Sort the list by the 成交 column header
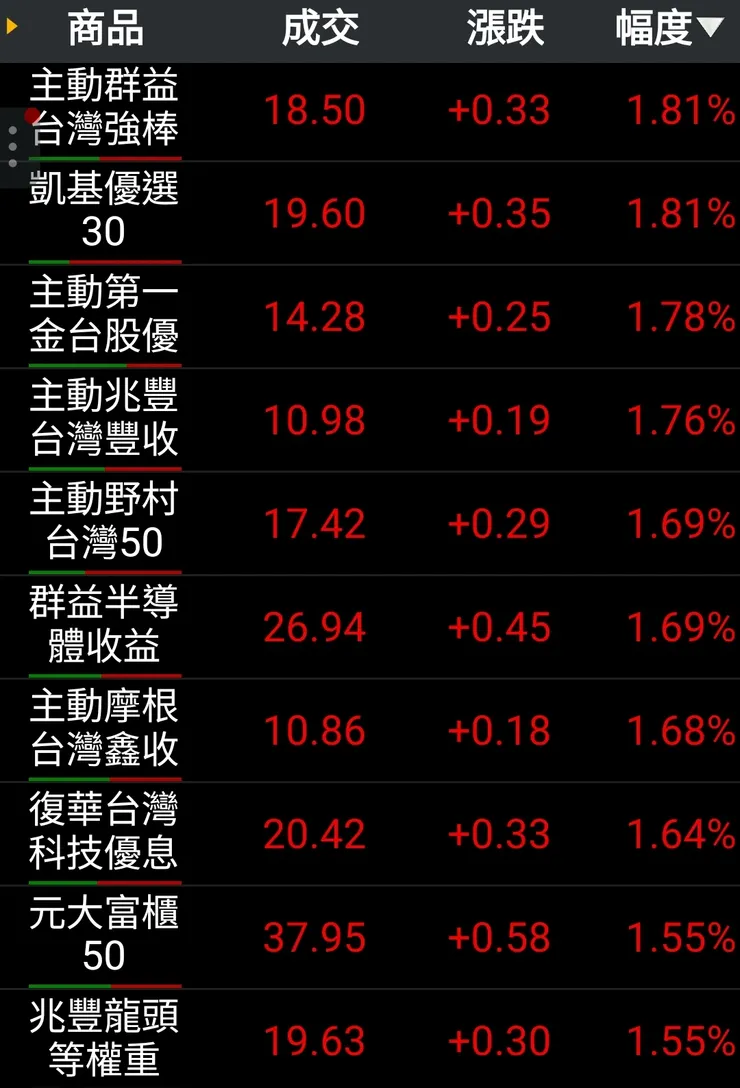 pyautogui.click(x=322, y=29)
